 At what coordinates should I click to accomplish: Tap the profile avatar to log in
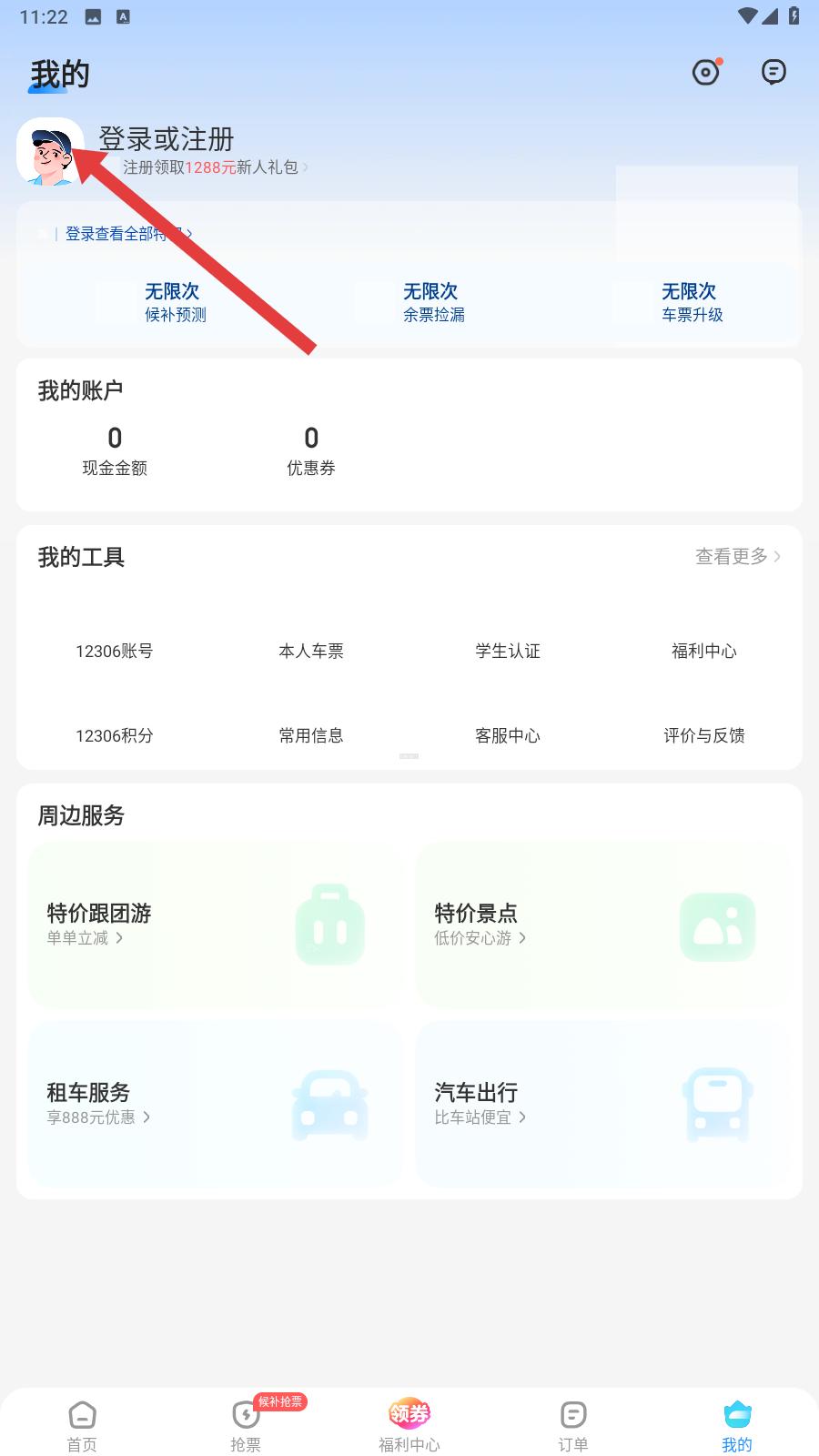50,152
